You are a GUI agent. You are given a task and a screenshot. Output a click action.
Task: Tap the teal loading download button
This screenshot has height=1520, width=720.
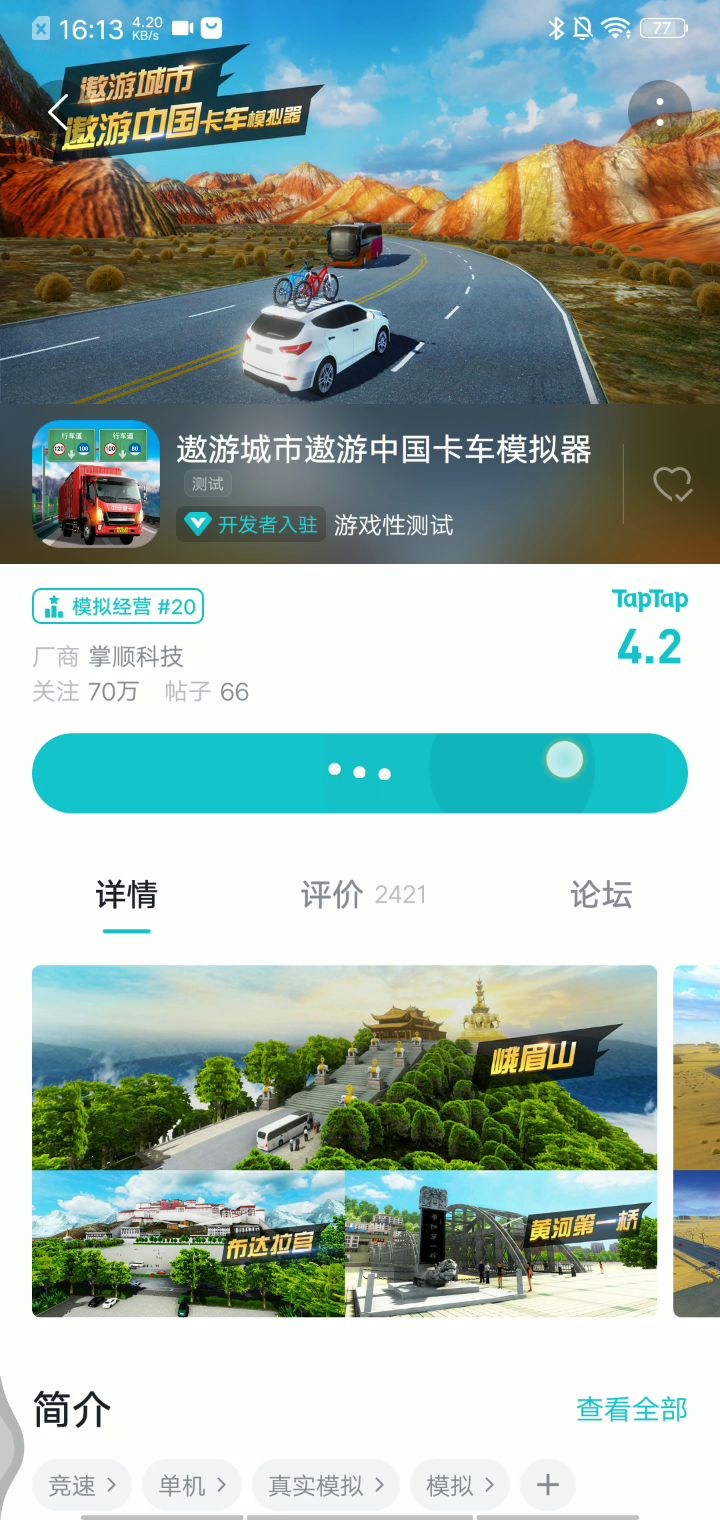pos(360,773)
